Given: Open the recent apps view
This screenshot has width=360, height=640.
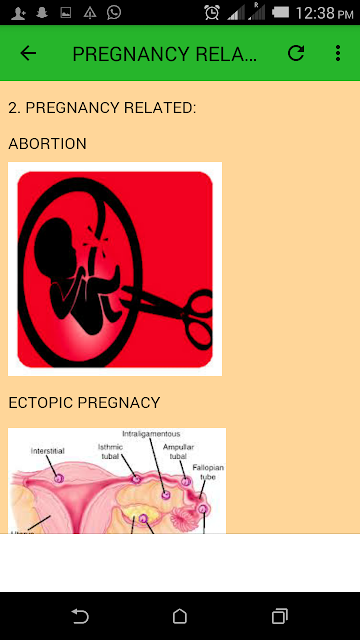Looking at the screenshot, I should pyautogui.click(x=280, y=616).
